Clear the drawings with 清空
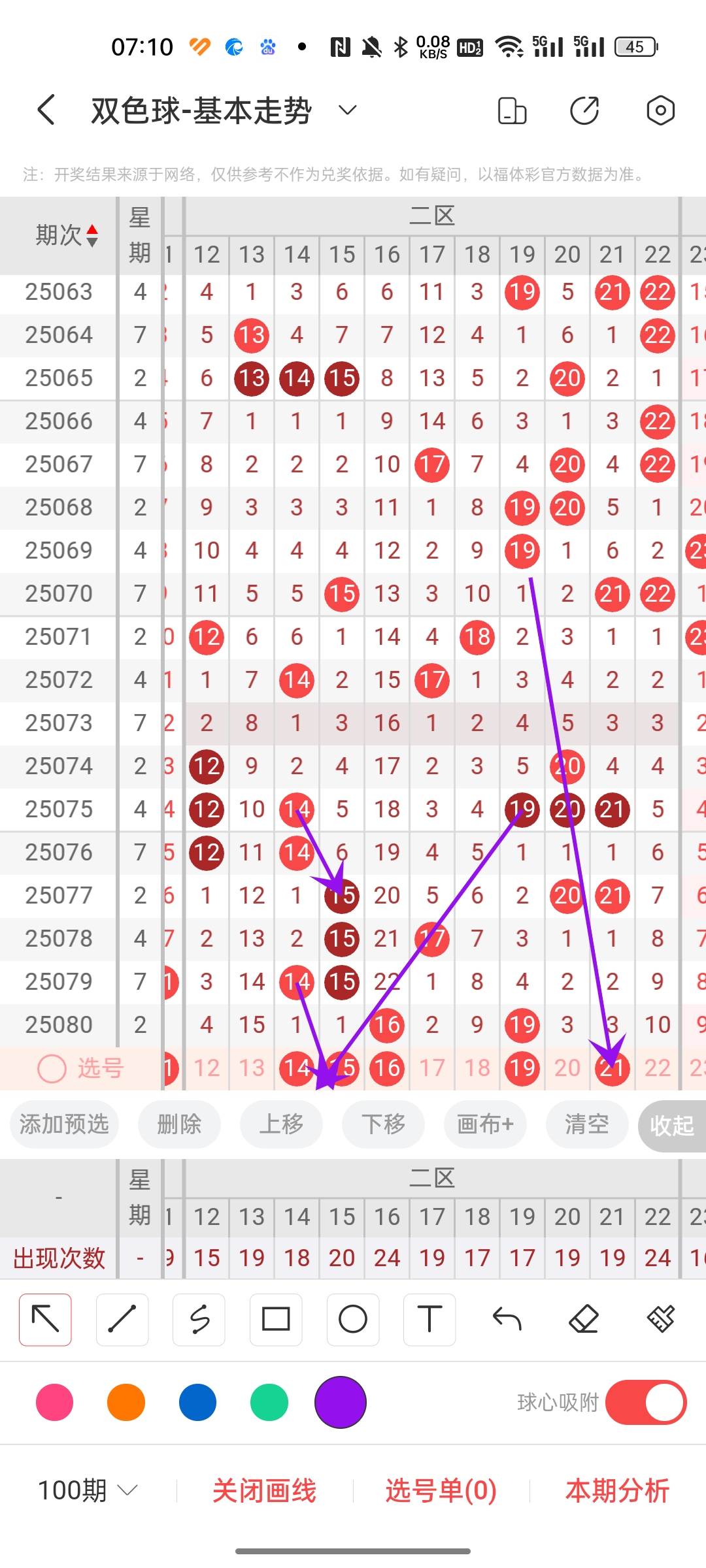 587,1124
